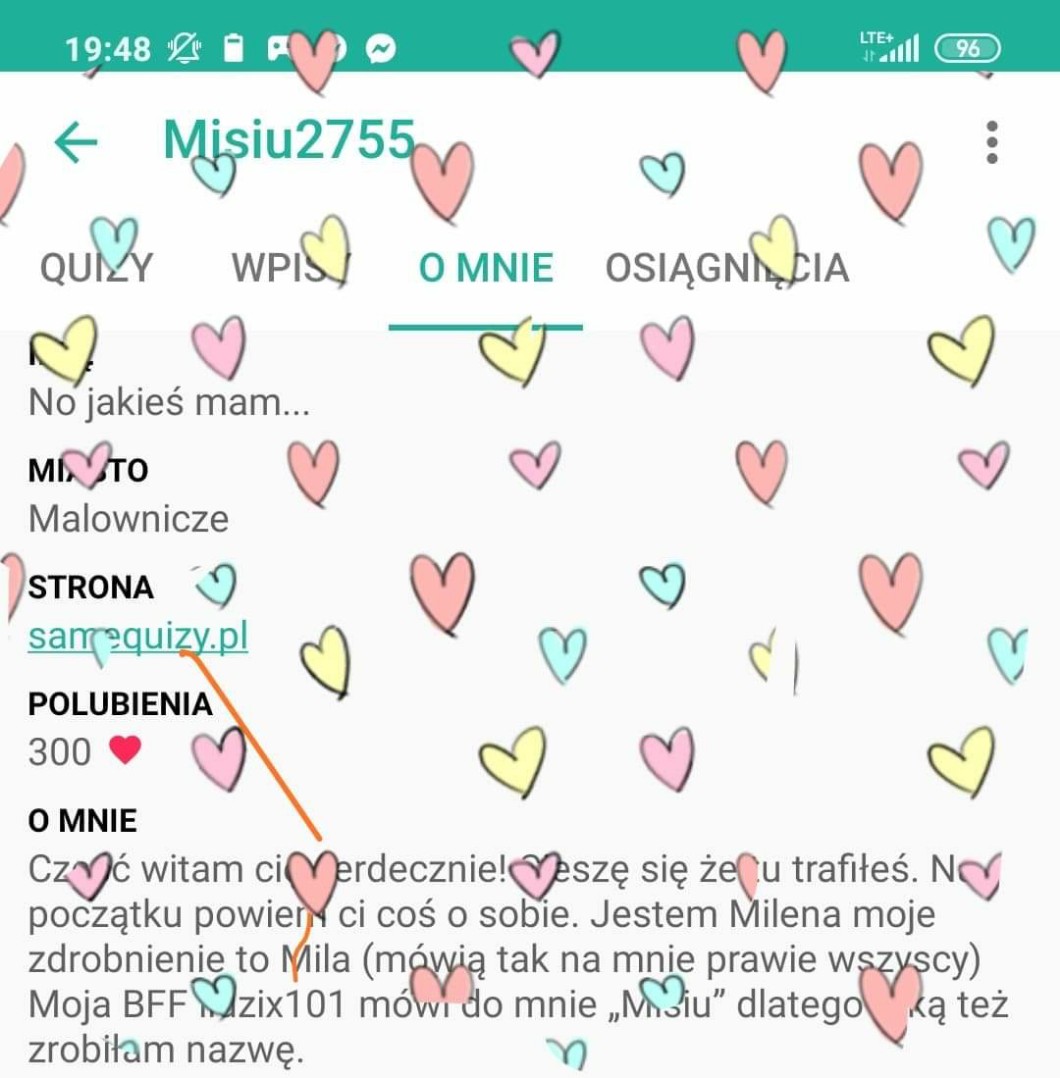
Task: Open the three-dot overflow menu
Action: click(x=991, y=143)
